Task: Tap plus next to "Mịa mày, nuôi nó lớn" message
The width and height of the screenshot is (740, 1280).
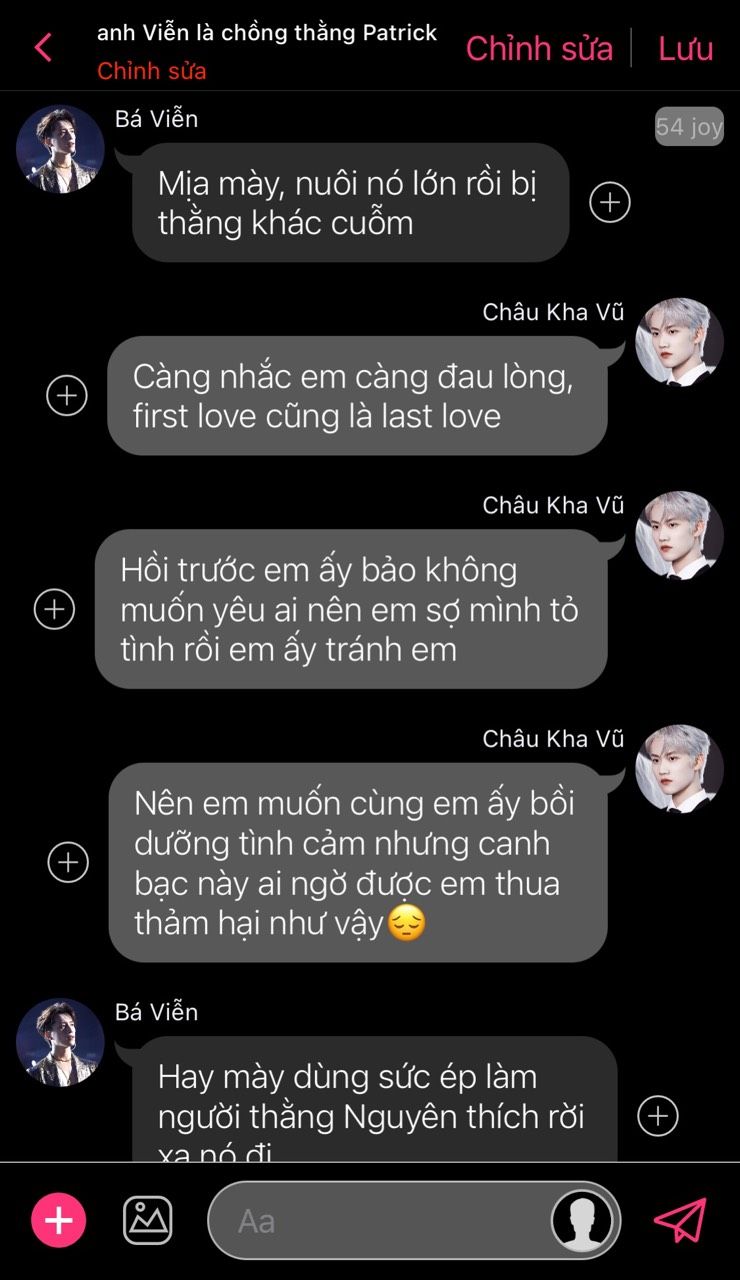Action: coord(610,202)
